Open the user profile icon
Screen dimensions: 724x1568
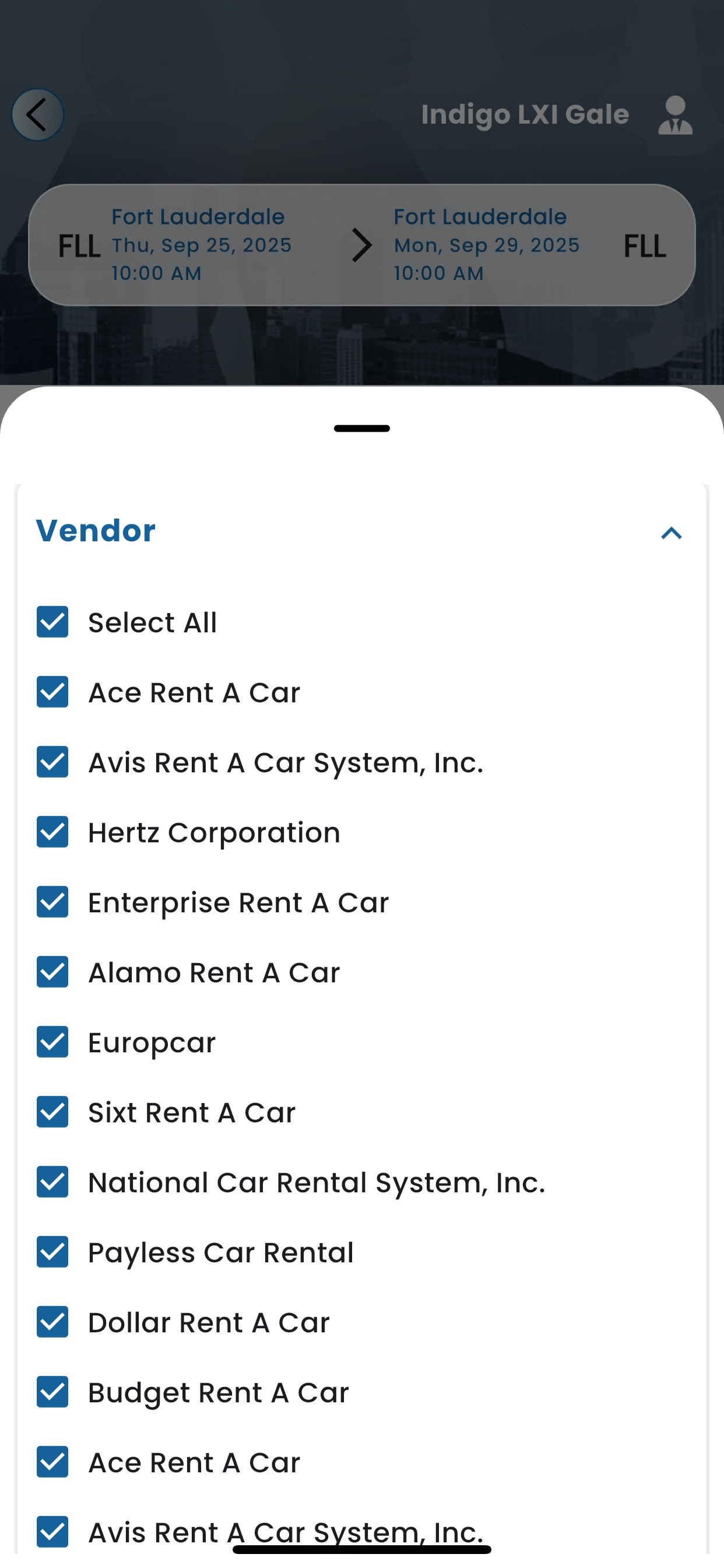tap(674, 115)
